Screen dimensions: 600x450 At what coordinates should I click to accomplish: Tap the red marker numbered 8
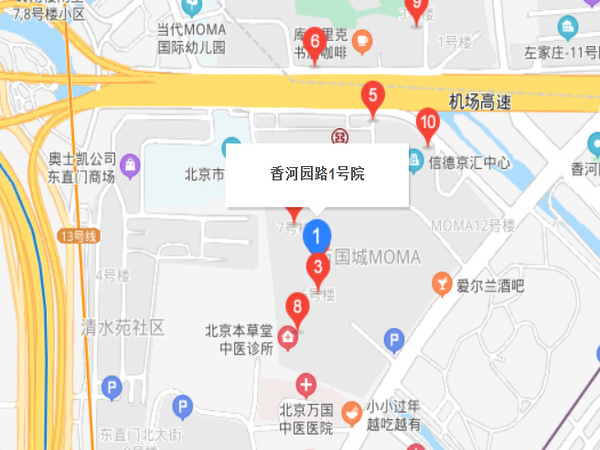point(296,307)
